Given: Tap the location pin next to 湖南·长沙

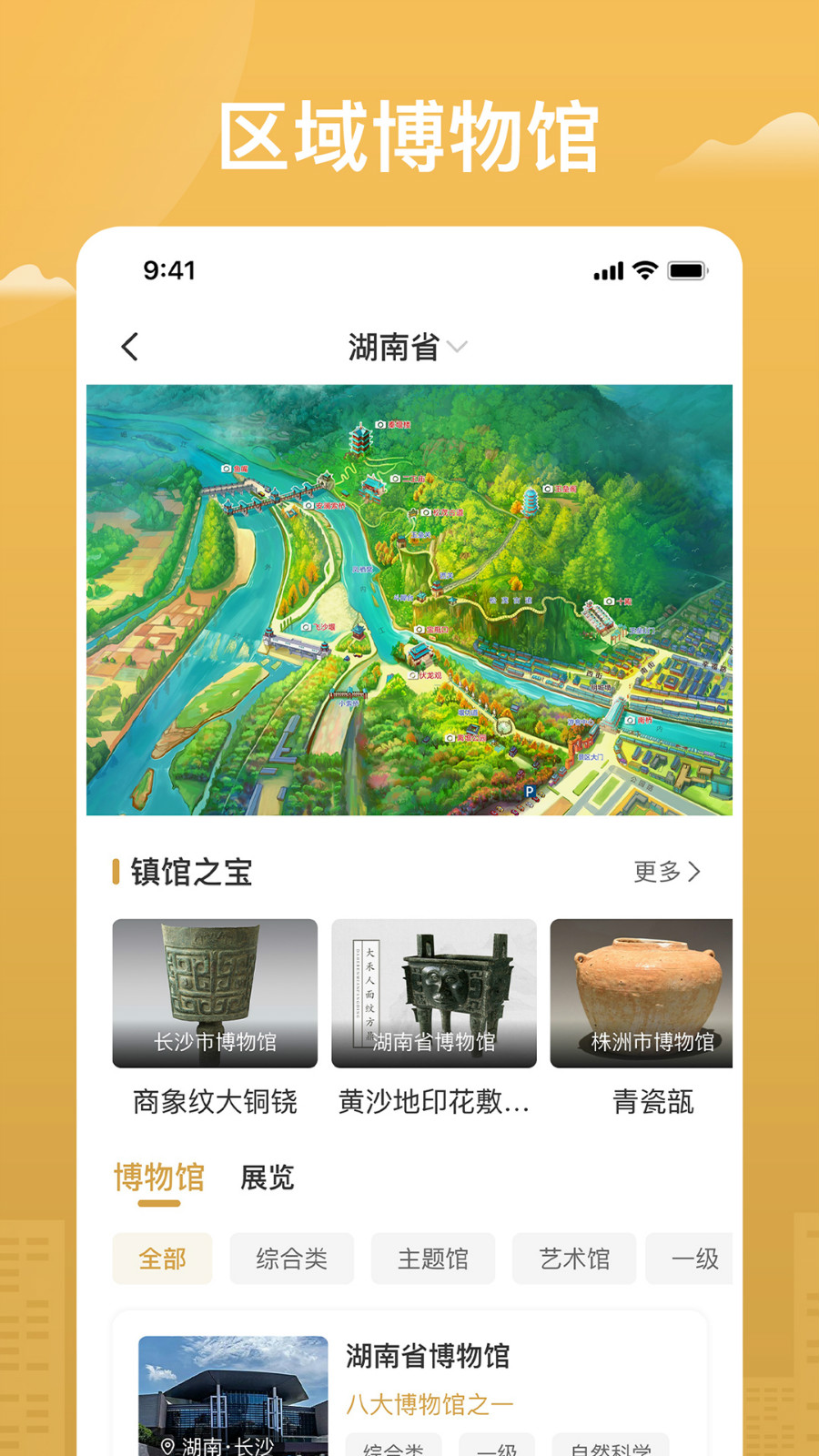Looking at the screenshot, I should click(x=167, y=1443).
